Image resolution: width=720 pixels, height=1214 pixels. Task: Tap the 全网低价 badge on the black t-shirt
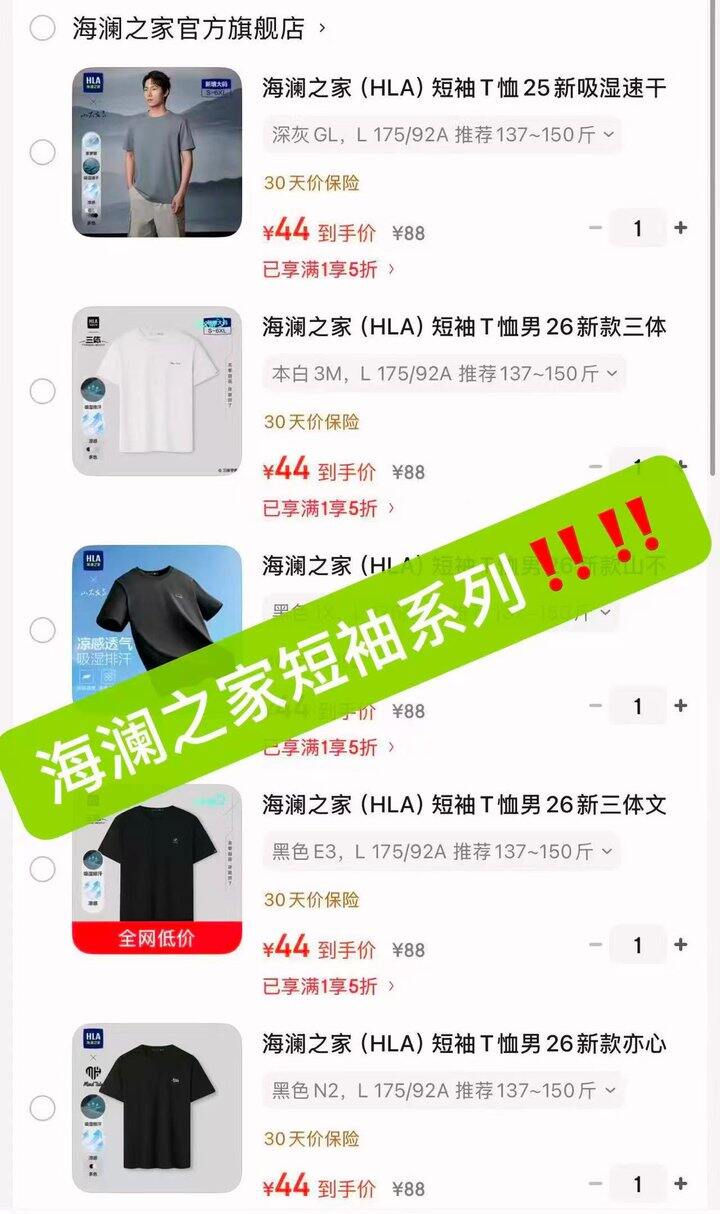coord(160,940)
